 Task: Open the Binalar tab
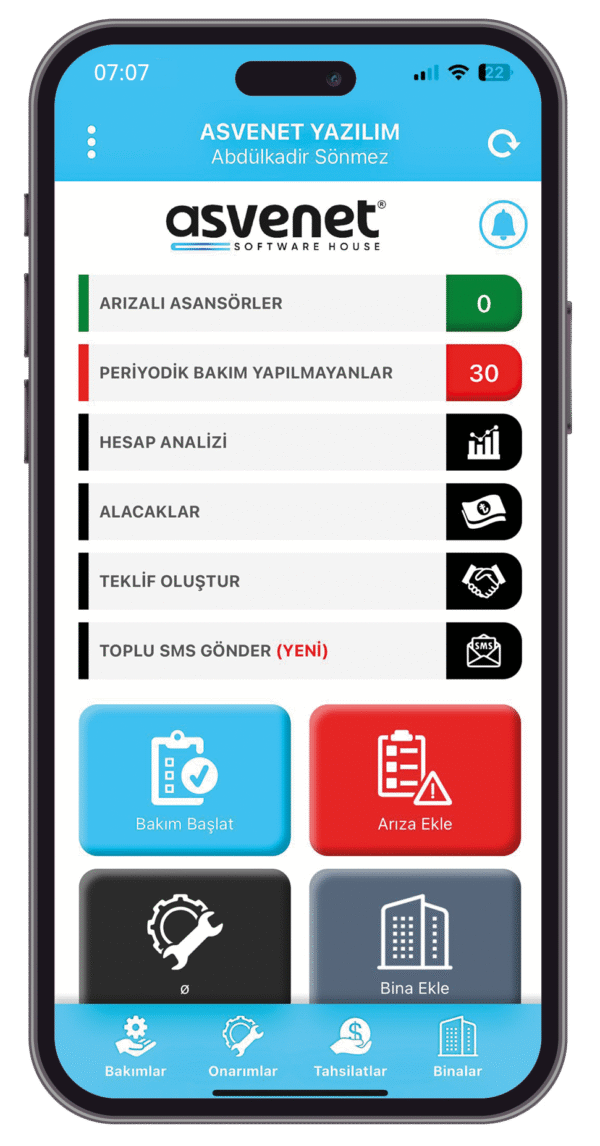click(458, 1046)
